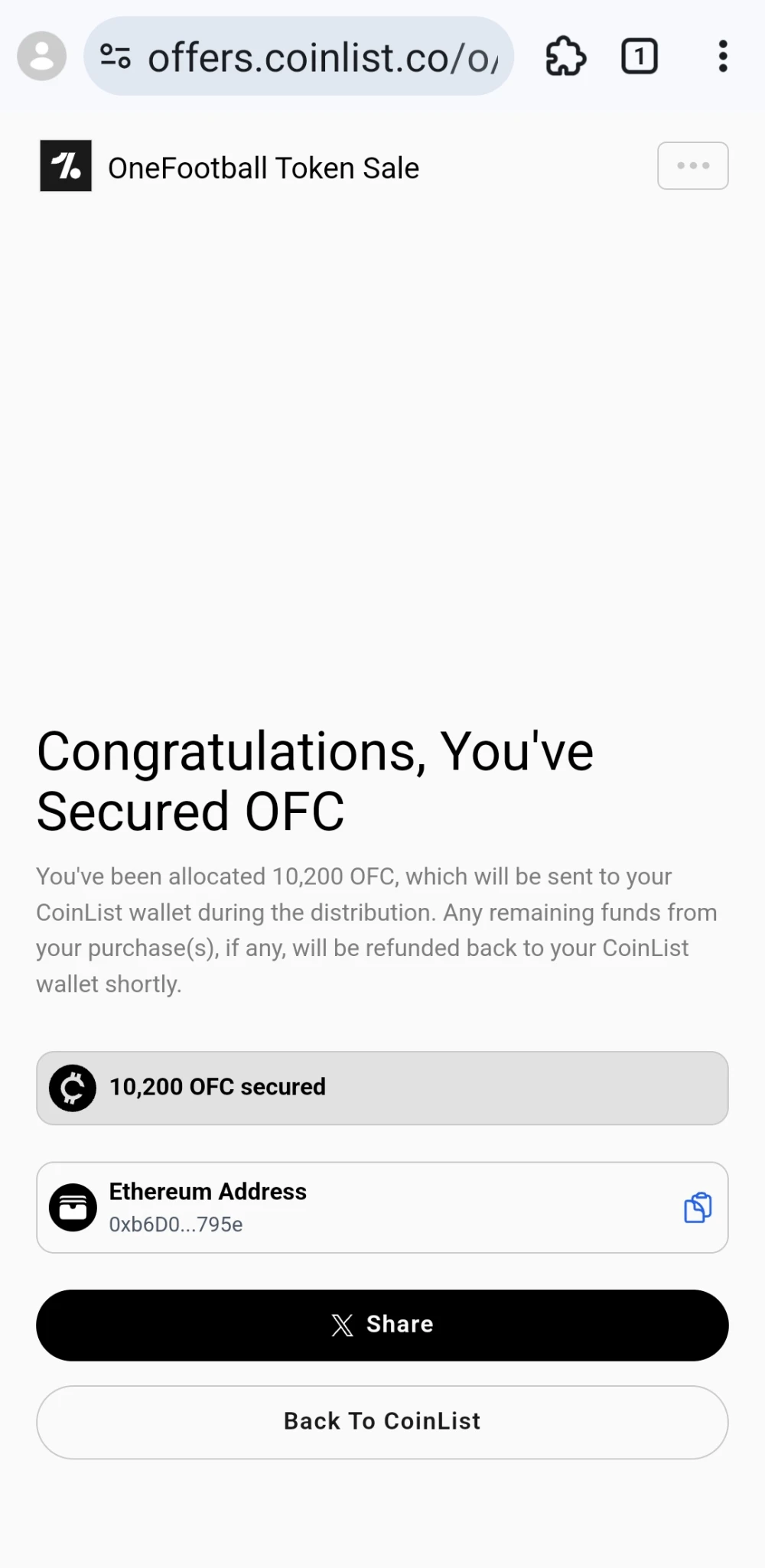Open browser extensions
Screen dimensions: 765x1568
tap(565, 57)
